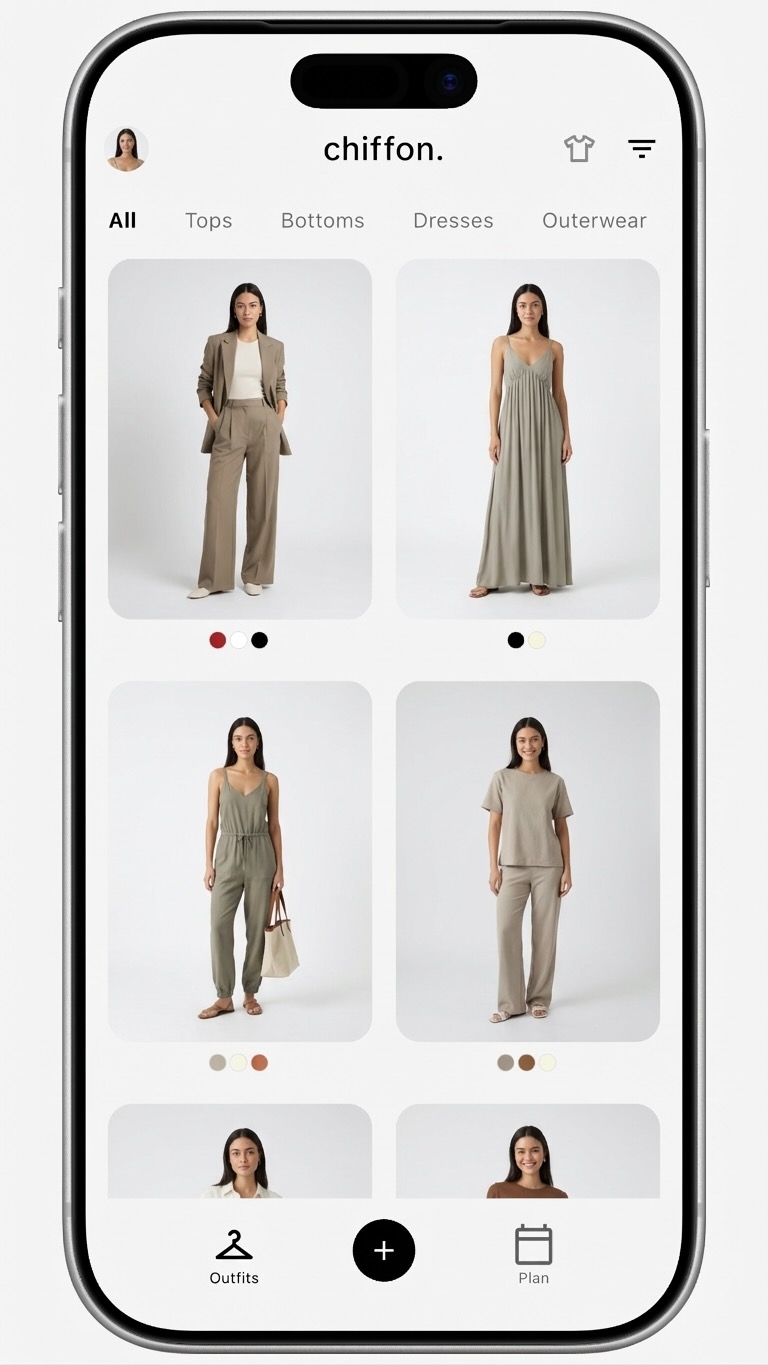
Task: Open the blazer and wide trousers outfit
Action: tap(240, 439)
